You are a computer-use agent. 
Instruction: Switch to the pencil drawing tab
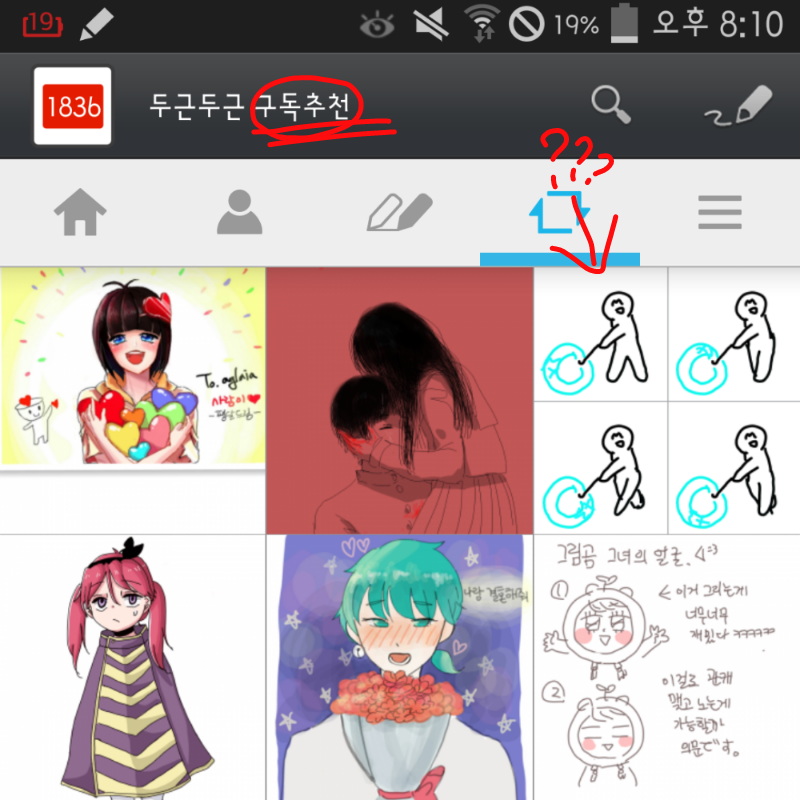coord(400,212)
